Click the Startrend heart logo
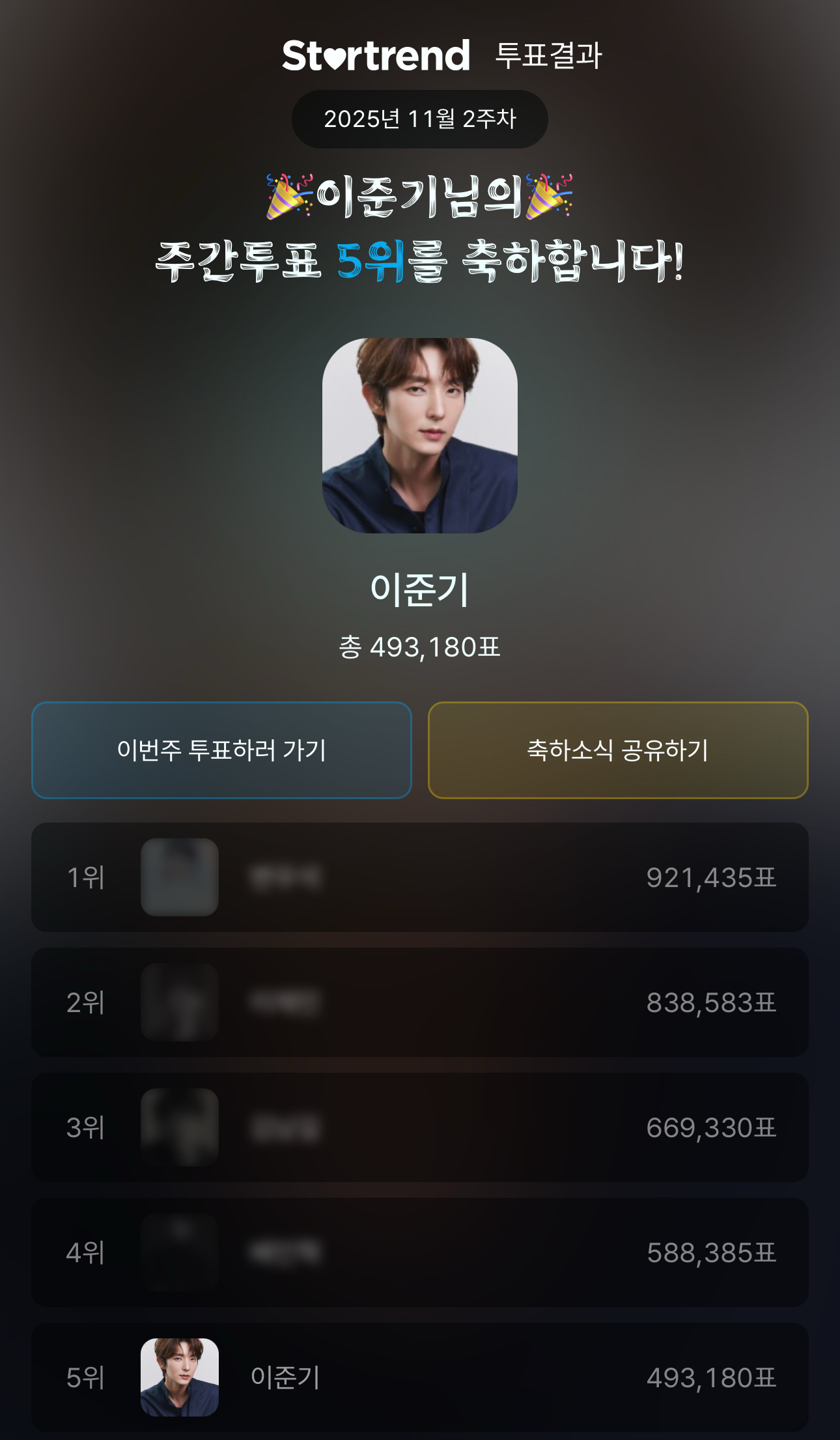Screen dimensions: 840x1440 [336, 57]
